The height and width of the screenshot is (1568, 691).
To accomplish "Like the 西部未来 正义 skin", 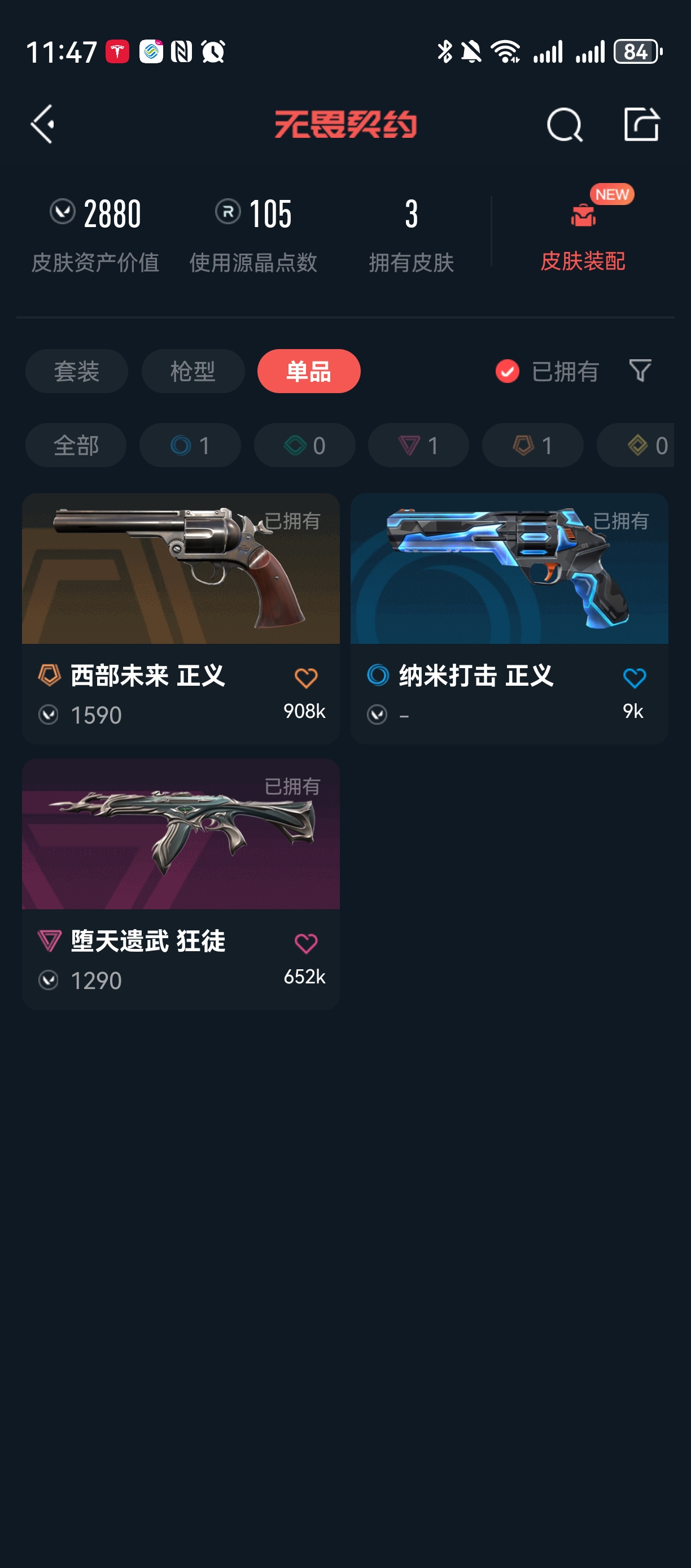I will 305,679.
